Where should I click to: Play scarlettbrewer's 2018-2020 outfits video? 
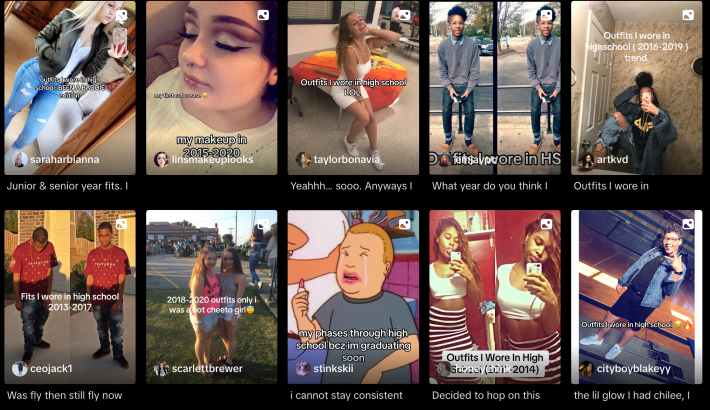pos(212,296)
